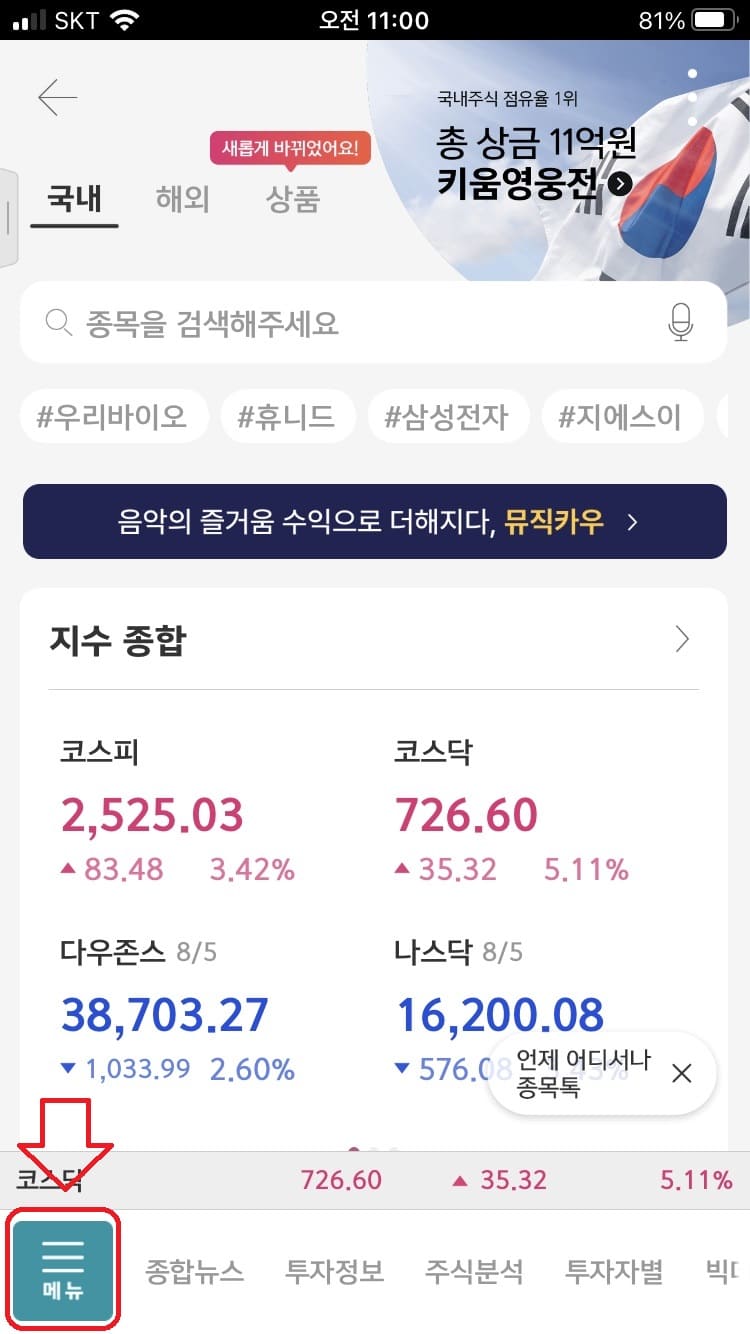Screen dimensions: 750x1334
Task: Expand the 지수 종합 section via its chevron
Action: coord(682,639)
